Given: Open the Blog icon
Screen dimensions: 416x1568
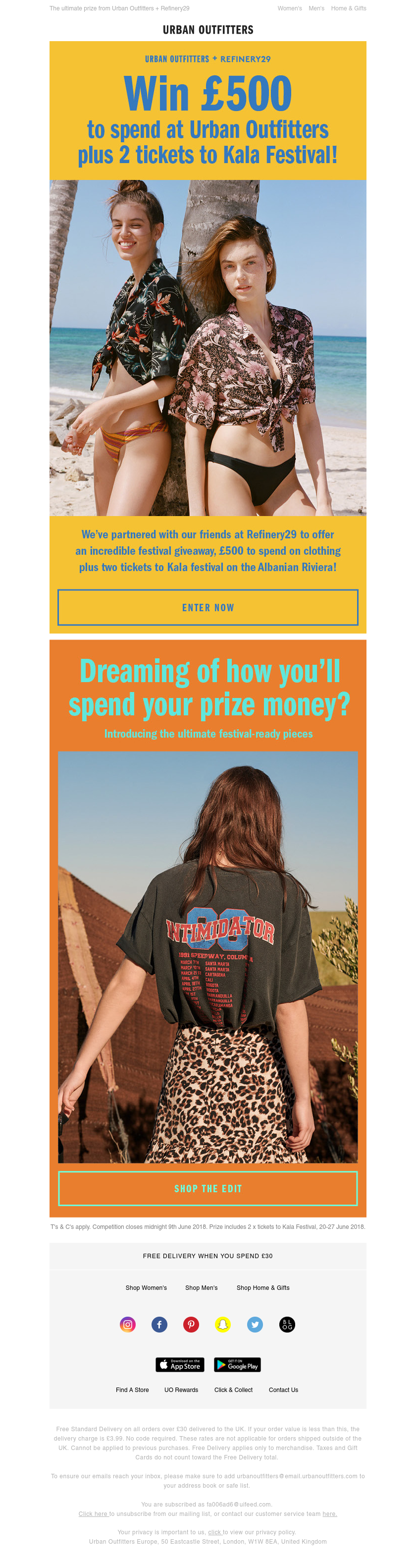Looking at the screenshot, I should [287, 1325].
